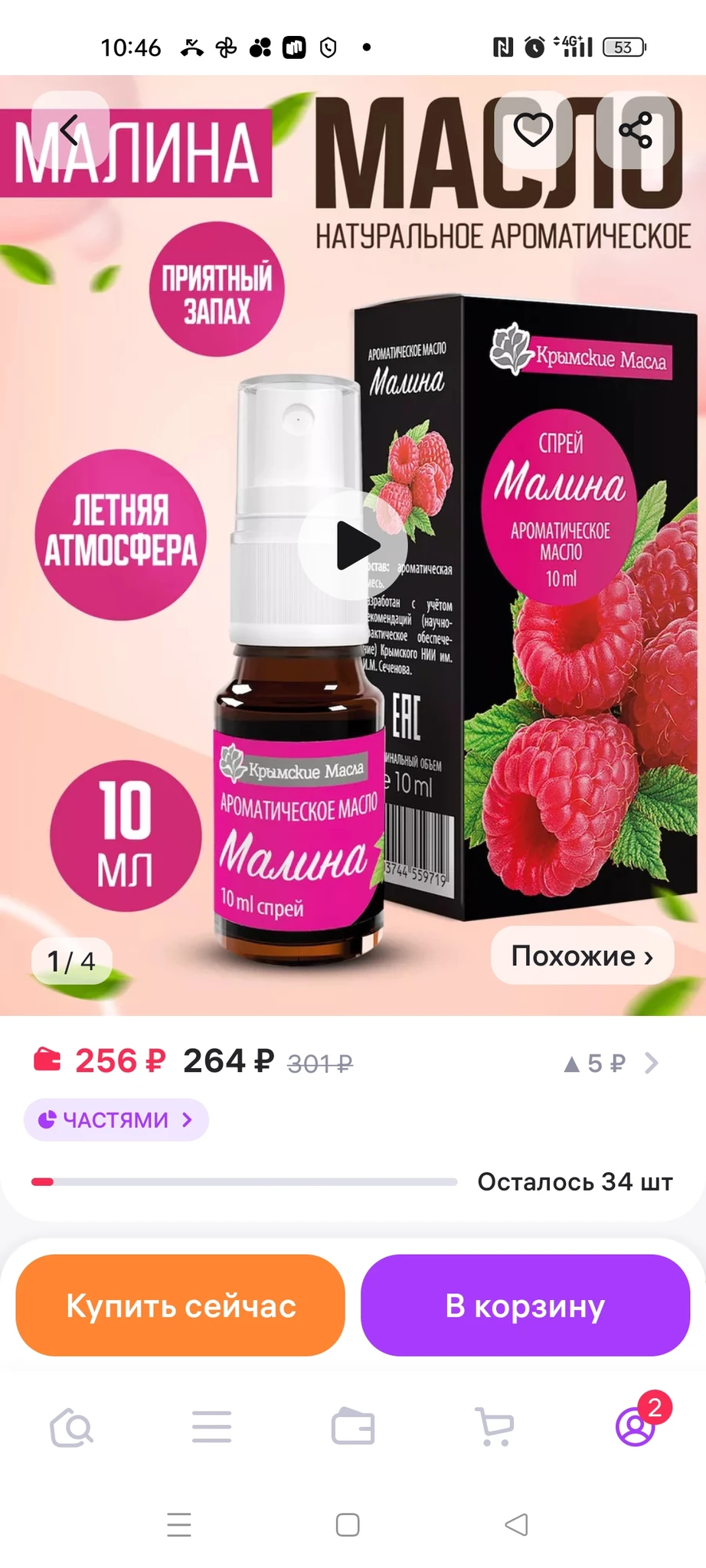Viewport: 706px width, 1568px height.
Task: Open the ЧАСТЯМИ installment option
Action: 116,1119
